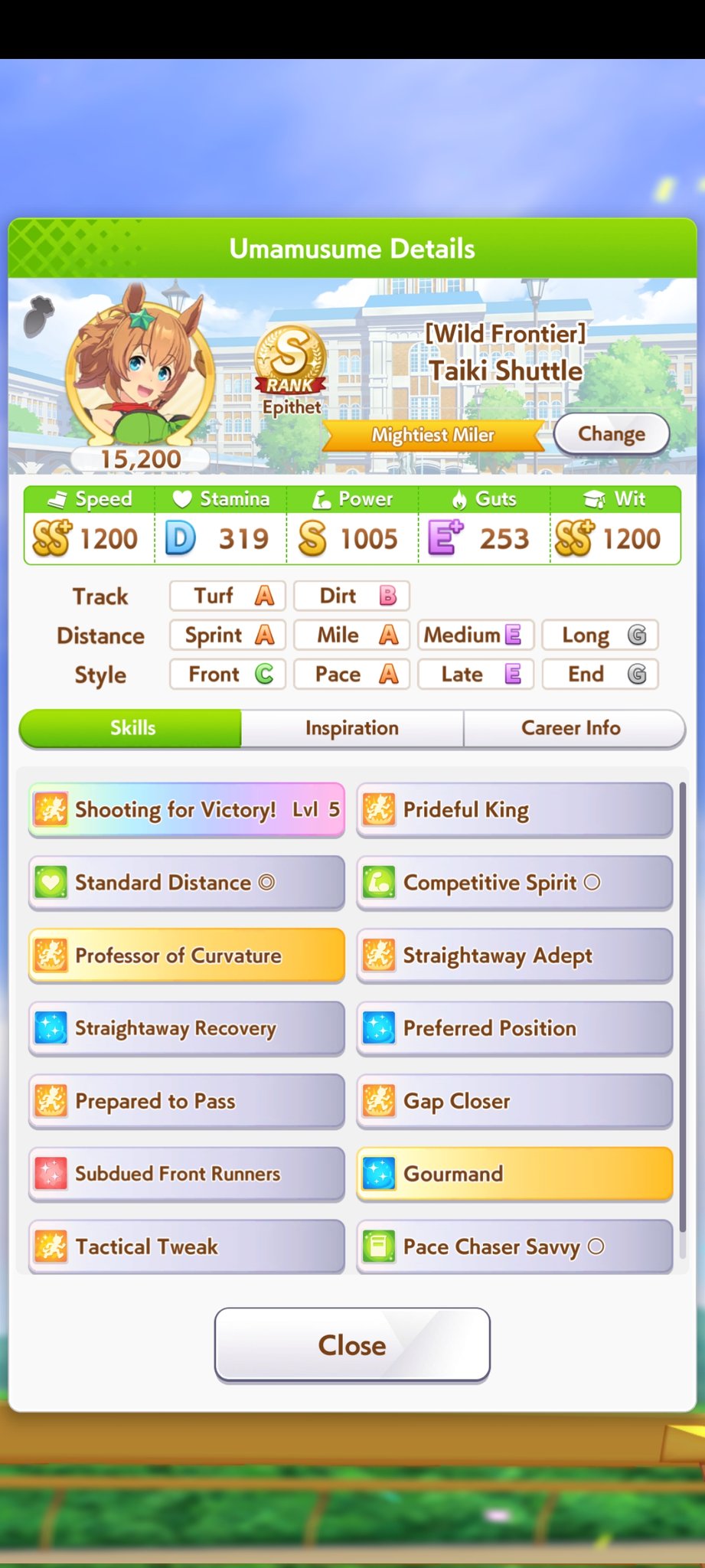
Task: View the Gap Closer skill
Action: [x=514, y=1100]
